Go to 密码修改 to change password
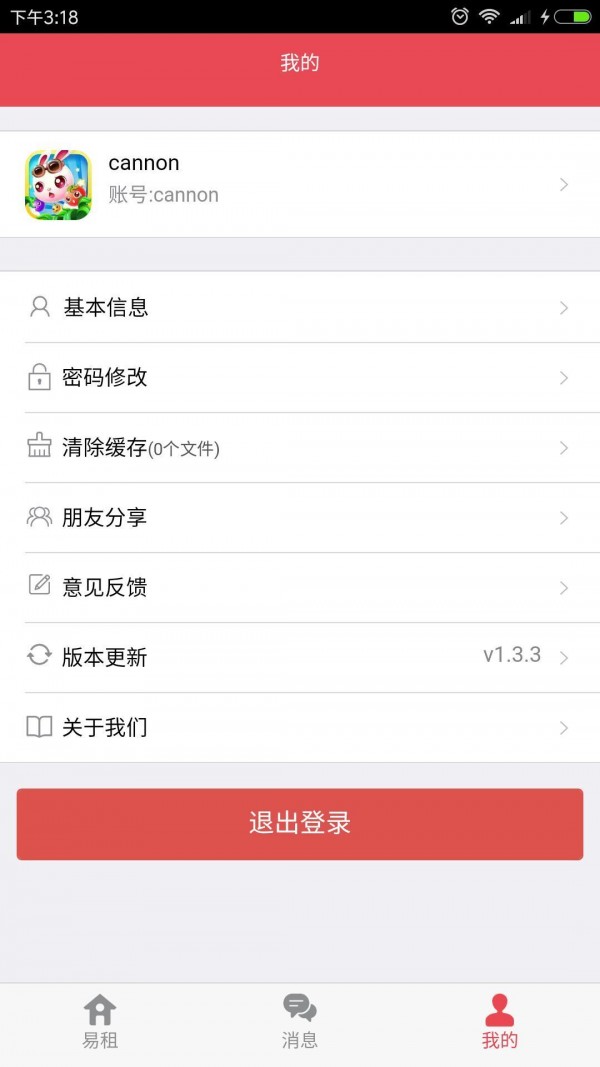Viewport: 600px width, 1067px height. [300, 377]
